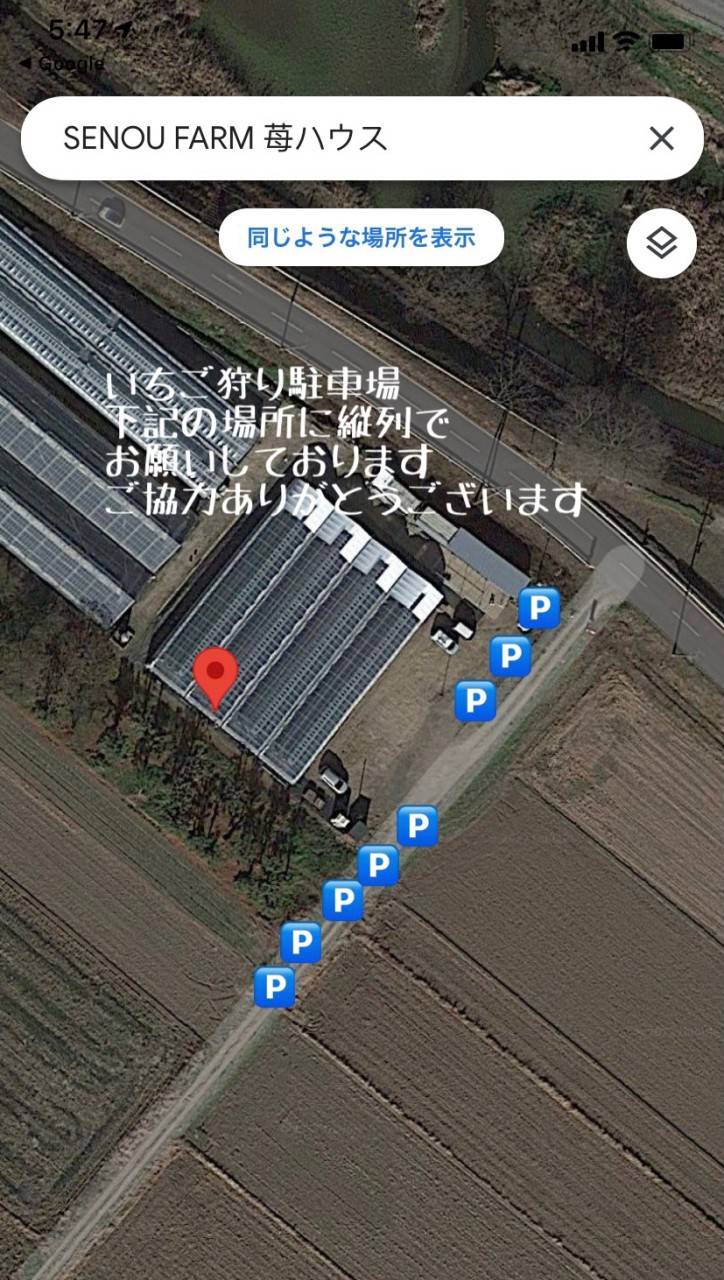724x1280 pixels.
Task: Clear the search with the X button
Action: click(x=661, y=139)
